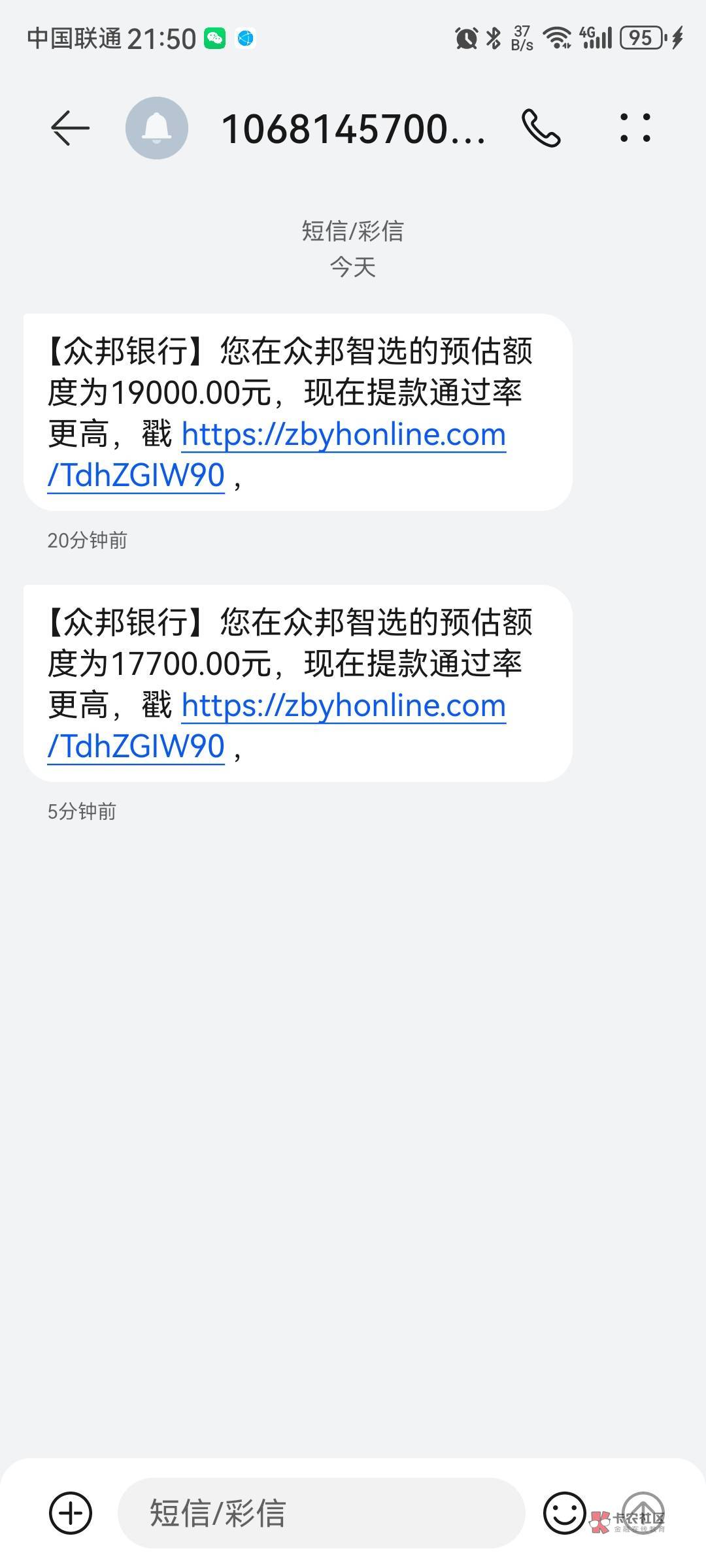Tap the sender's bell avatar
The height and width of the screenshot is (1568, 706).
[x=157, y=128]
